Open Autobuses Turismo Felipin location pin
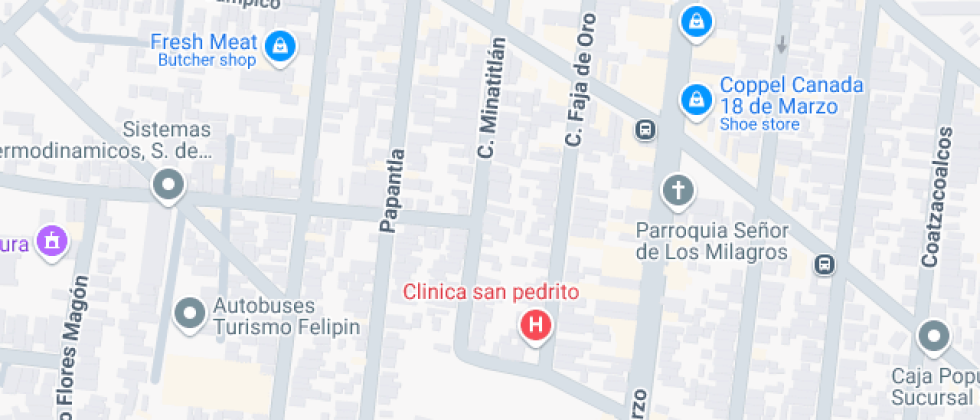The image size is (980, 420). point(189,314)
